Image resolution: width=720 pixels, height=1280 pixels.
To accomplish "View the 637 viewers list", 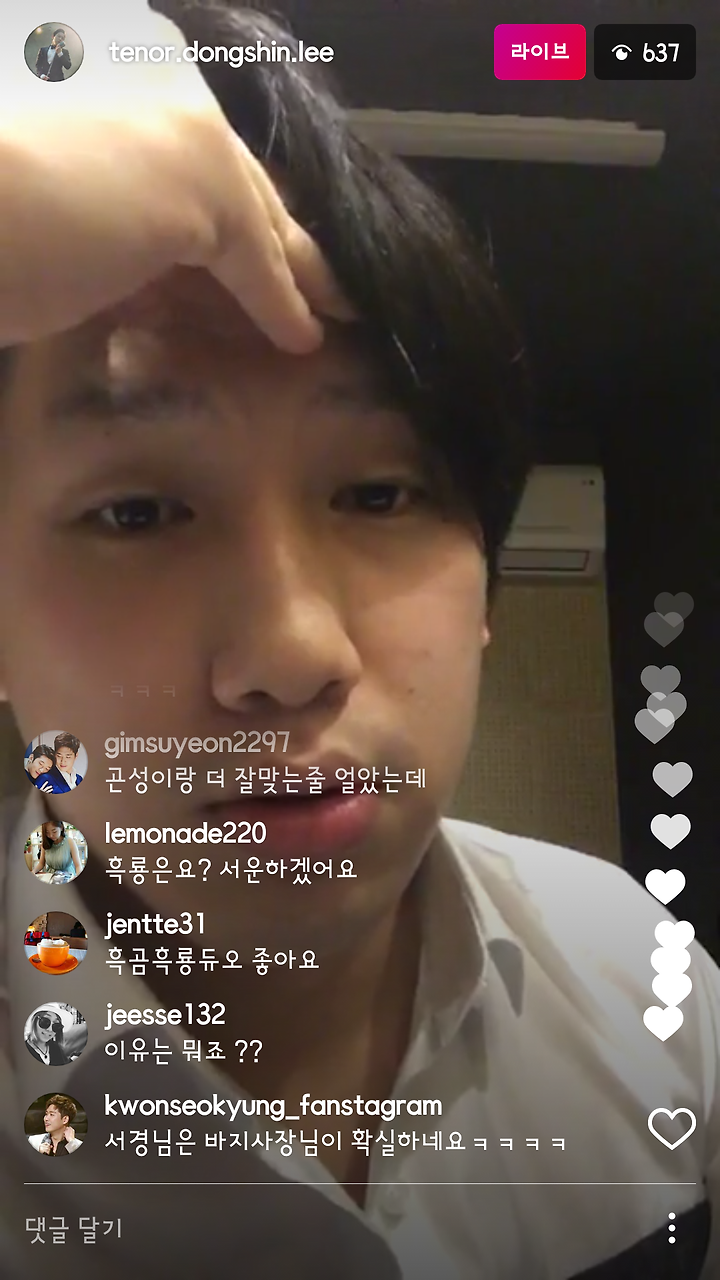I will (x=645, y=52).
